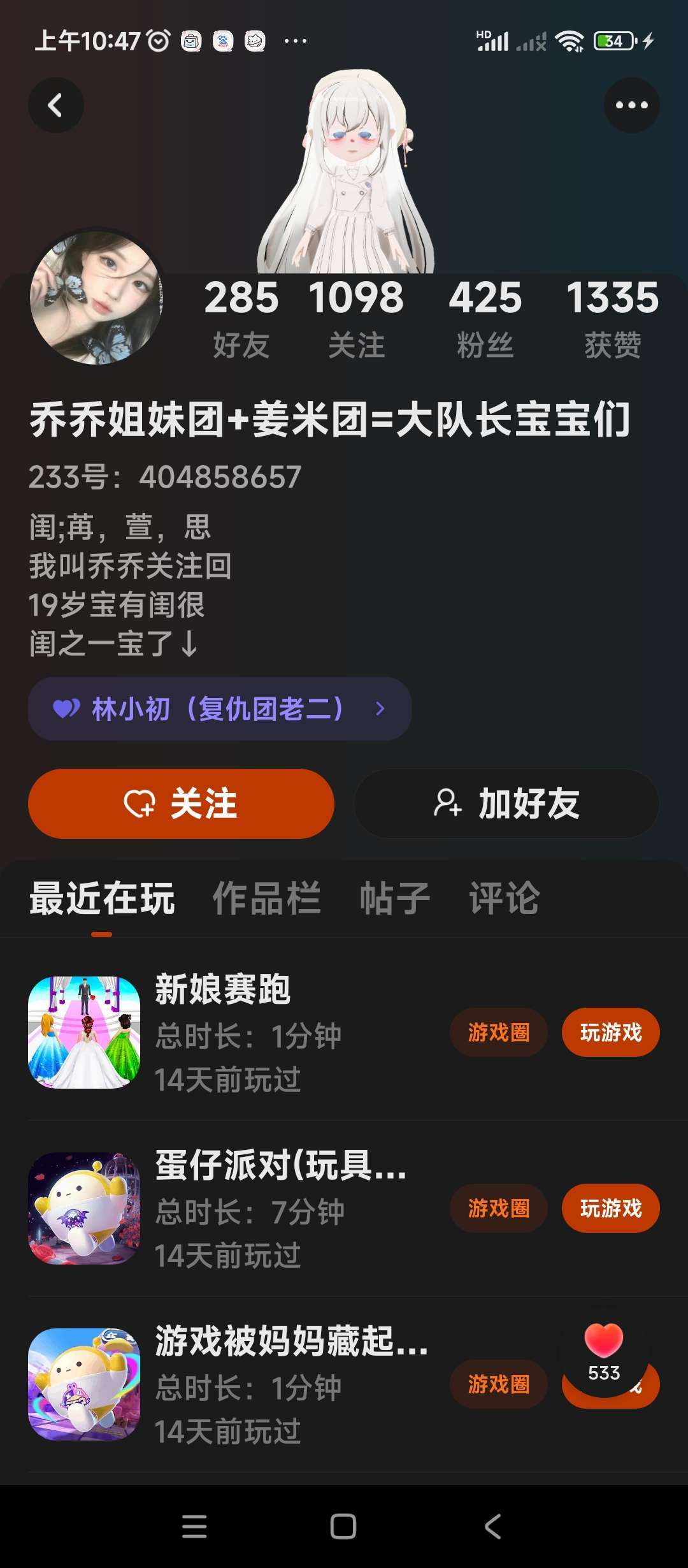
Task: Select the 最近在玩 tab
Action: [x=102, y=898]
